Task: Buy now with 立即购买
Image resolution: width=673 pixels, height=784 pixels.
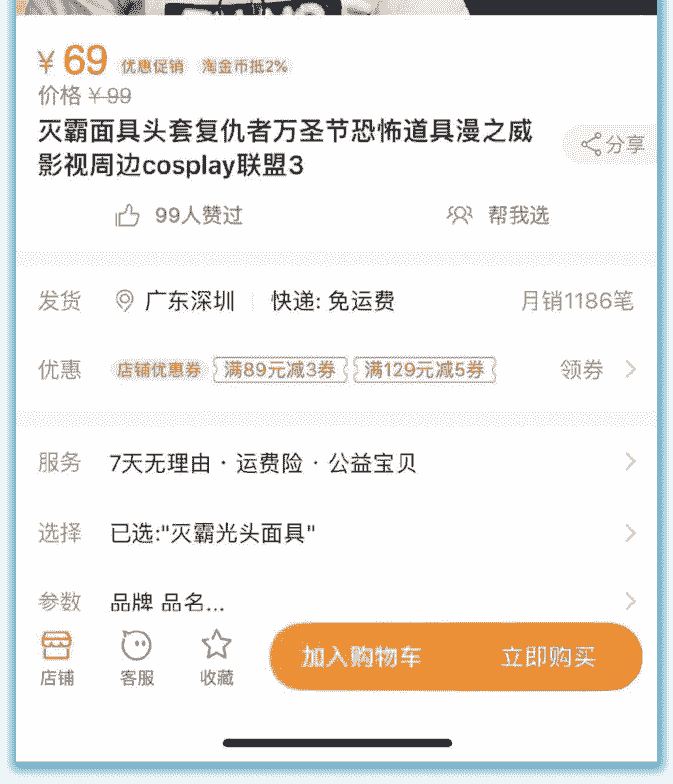Action: point(548,657)
